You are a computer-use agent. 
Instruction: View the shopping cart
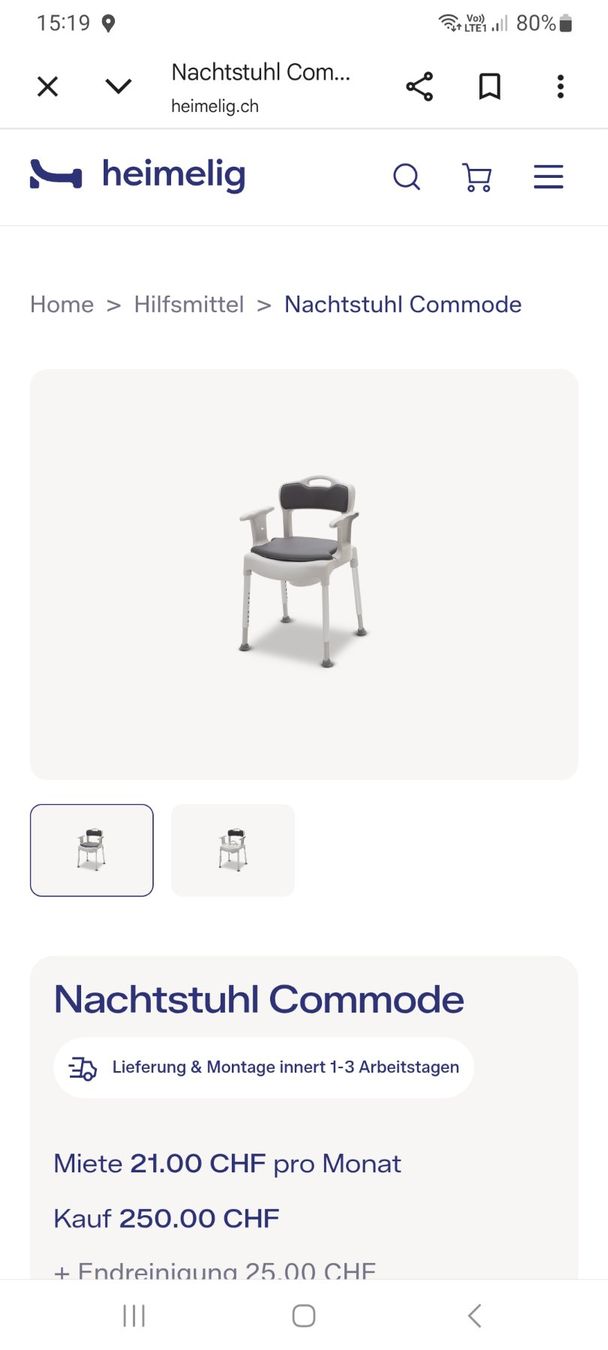tap(477, 177)
